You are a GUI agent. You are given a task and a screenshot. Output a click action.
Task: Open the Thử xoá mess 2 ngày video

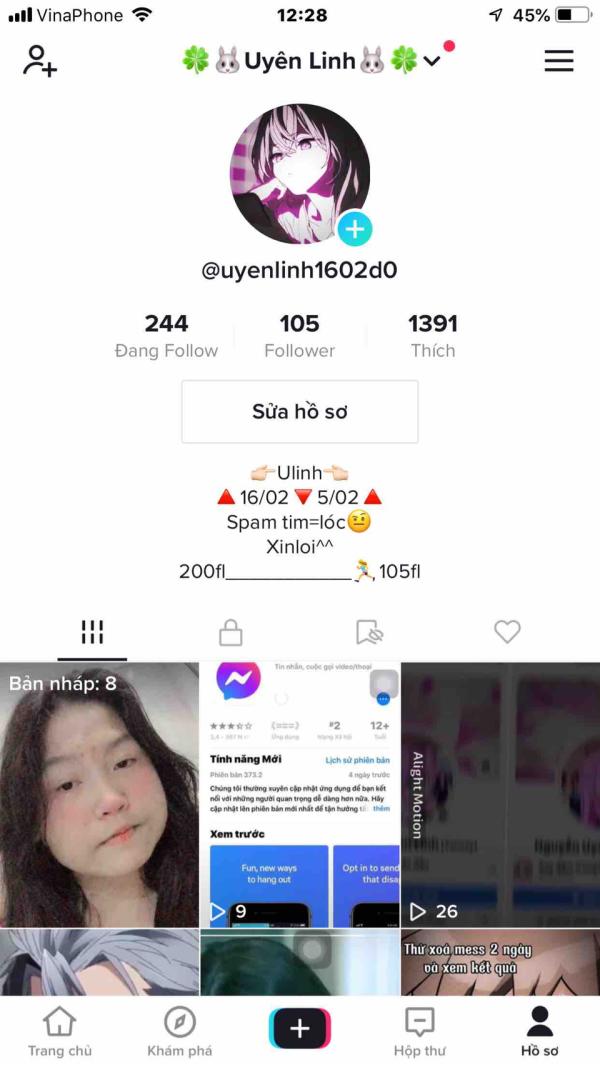[x=501, y=963]
